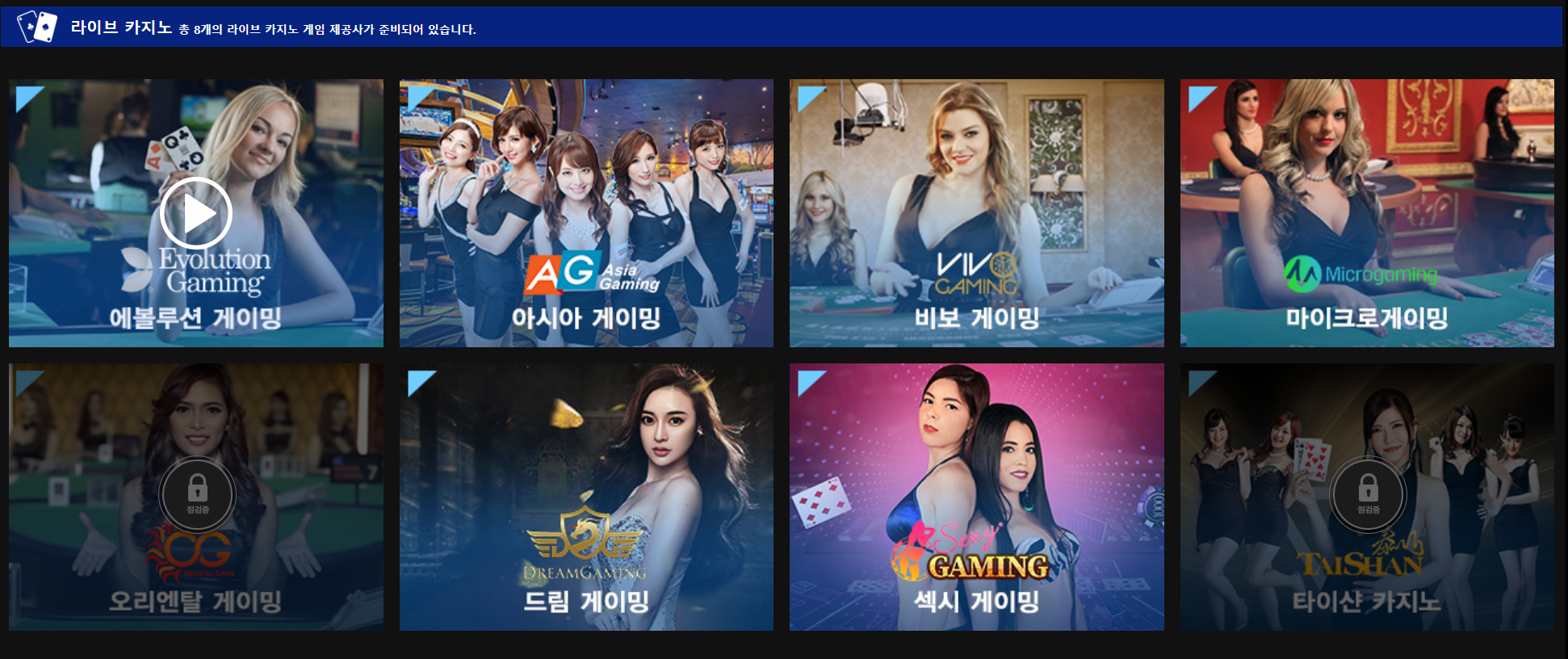Image resolution: width=1568 pixels, height=659 pixels.
Task: Tap the locked Taishan Casino (타이샨 카지노) tile
Action: click(x=1366, y=496)
